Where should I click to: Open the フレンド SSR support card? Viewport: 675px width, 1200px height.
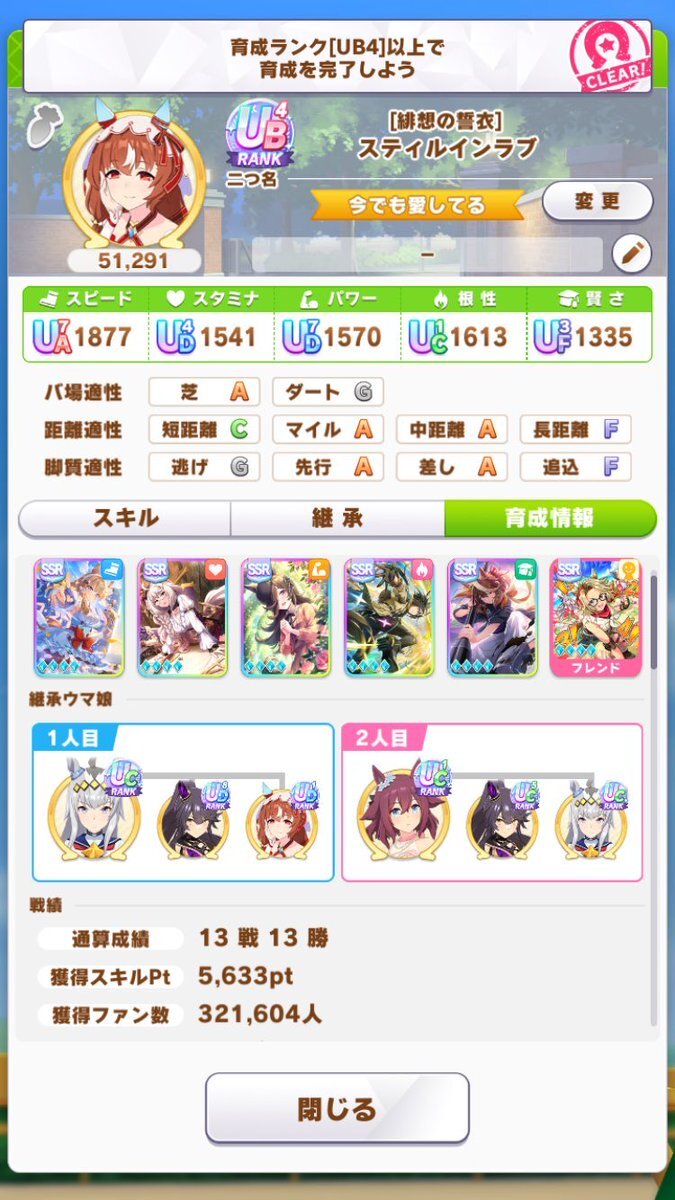click(595, 617)
